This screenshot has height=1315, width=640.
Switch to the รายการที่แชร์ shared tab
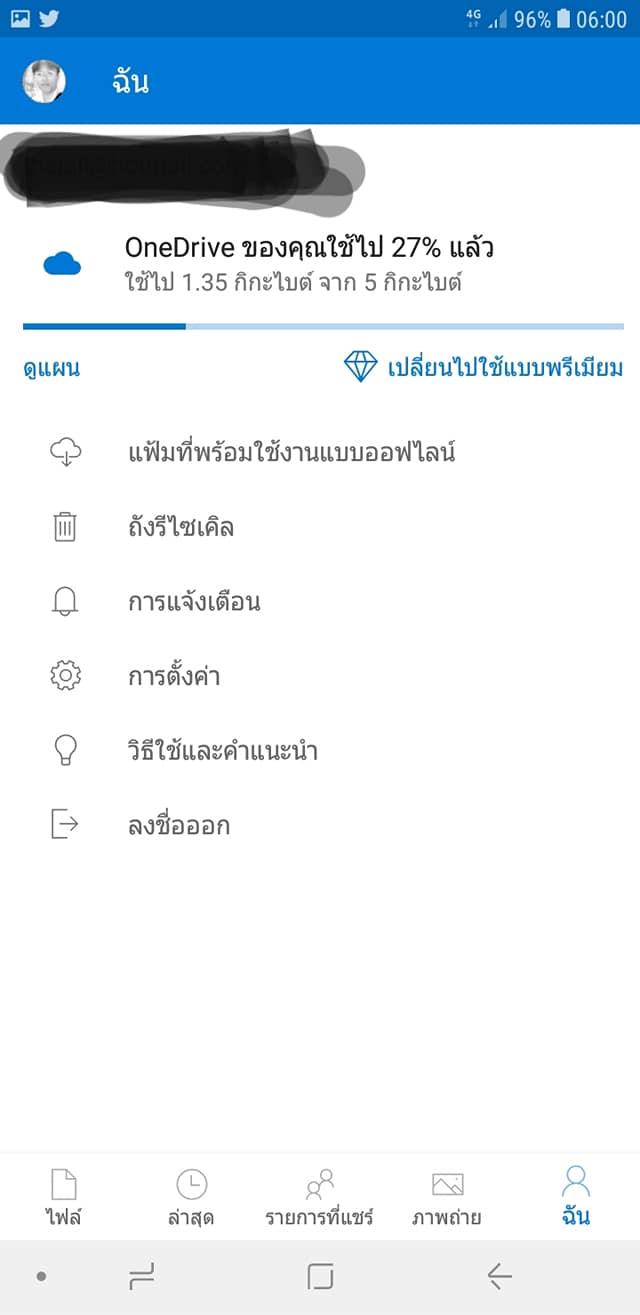(319, 1197)
